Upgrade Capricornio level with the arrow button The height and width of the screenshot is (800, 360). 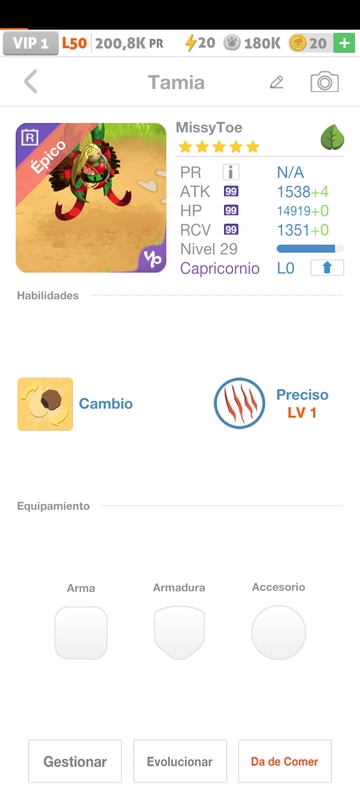click(x=327, y=268)
